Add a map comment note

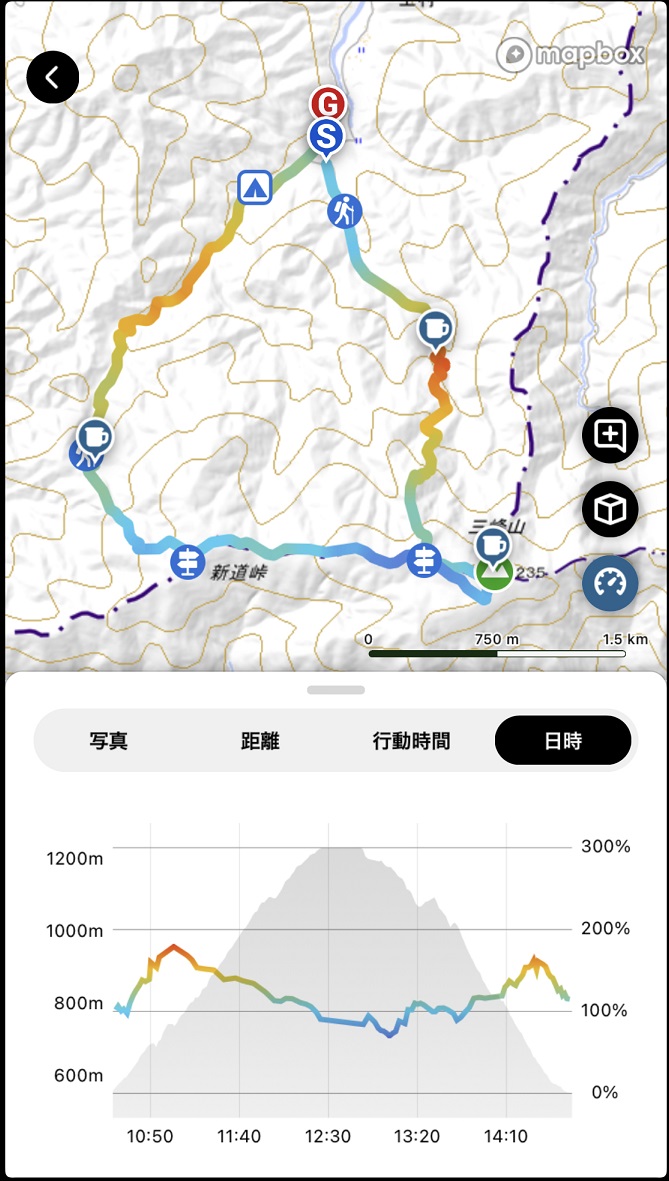click(609, 435)
